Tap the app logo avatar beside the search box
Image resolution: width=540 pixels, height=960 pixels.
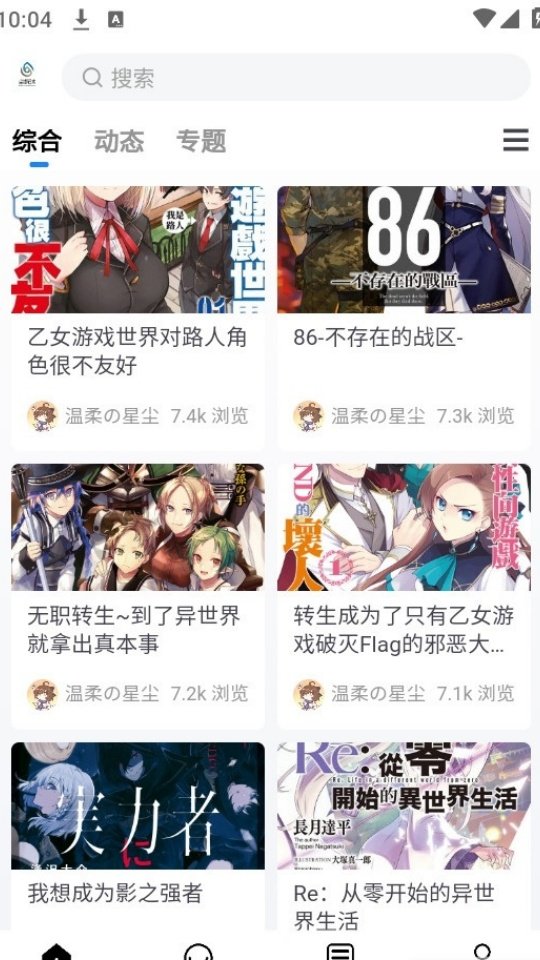point(27,75)
